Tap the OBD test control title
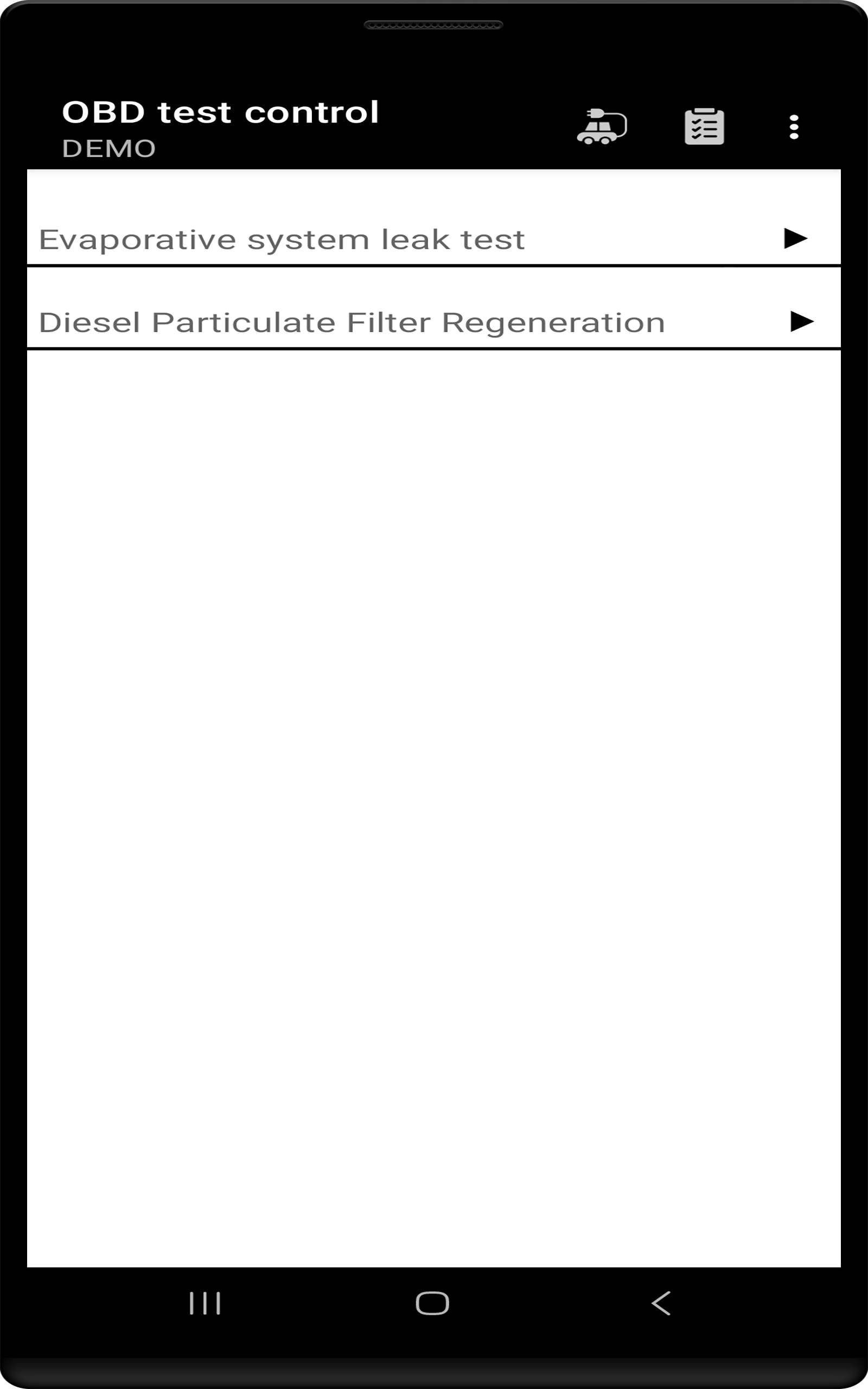The width and height of the screenshot is (868, 1389). 221,111
